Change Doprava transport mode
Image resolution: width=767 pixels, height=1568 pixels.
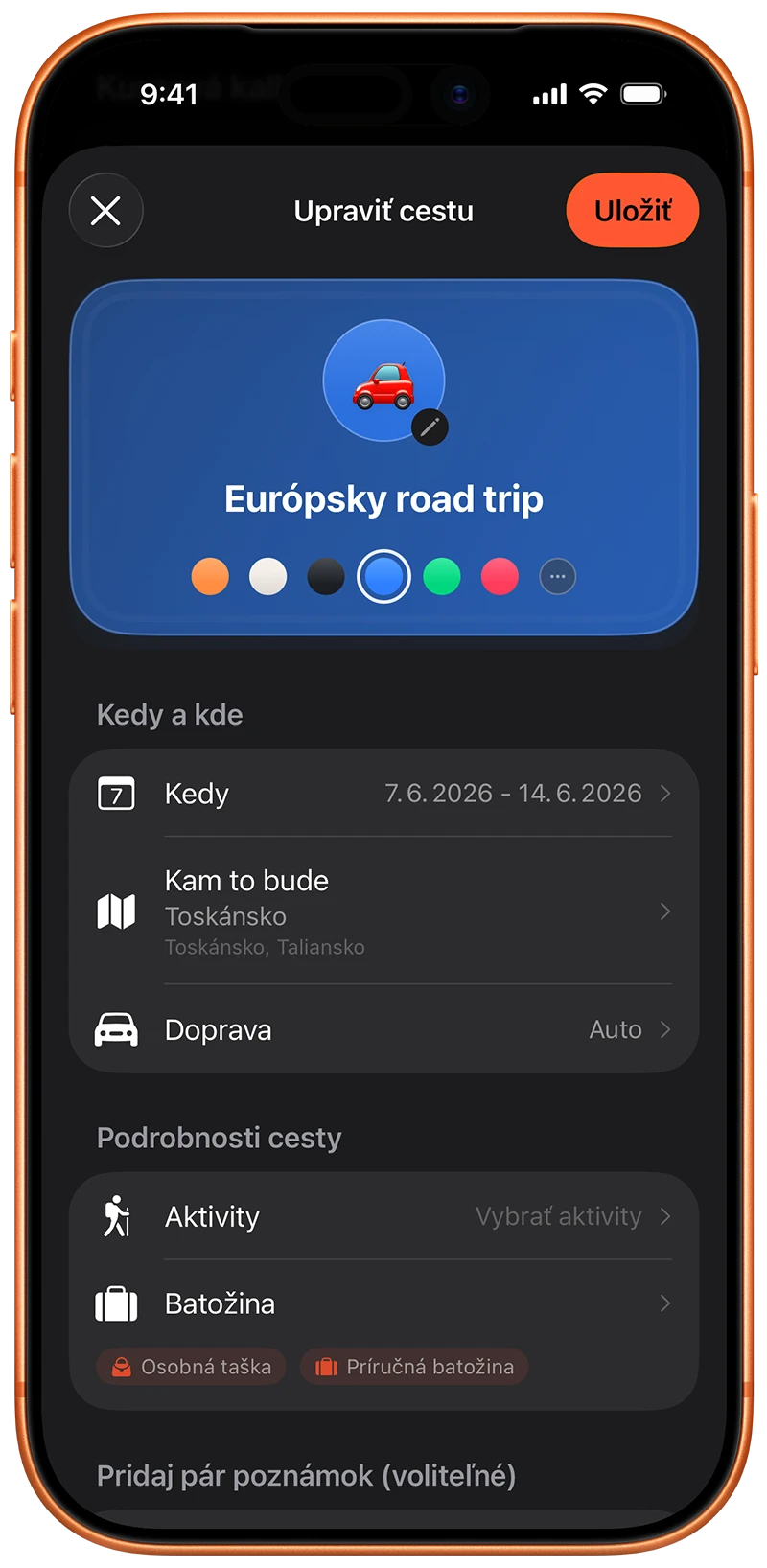pos(383,1029)
